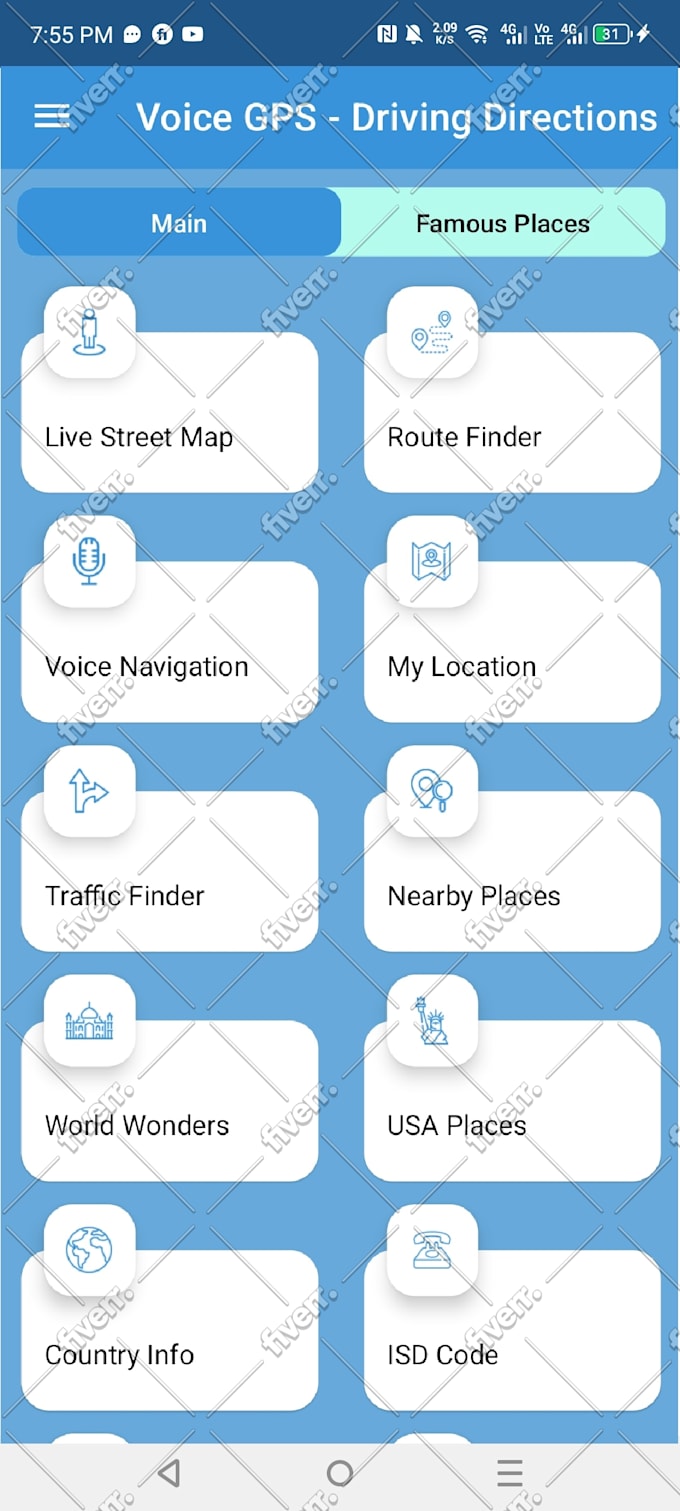680x1511 pixels.
Task: View My Location
Action: pyautogui.click(x=512, y=642)
